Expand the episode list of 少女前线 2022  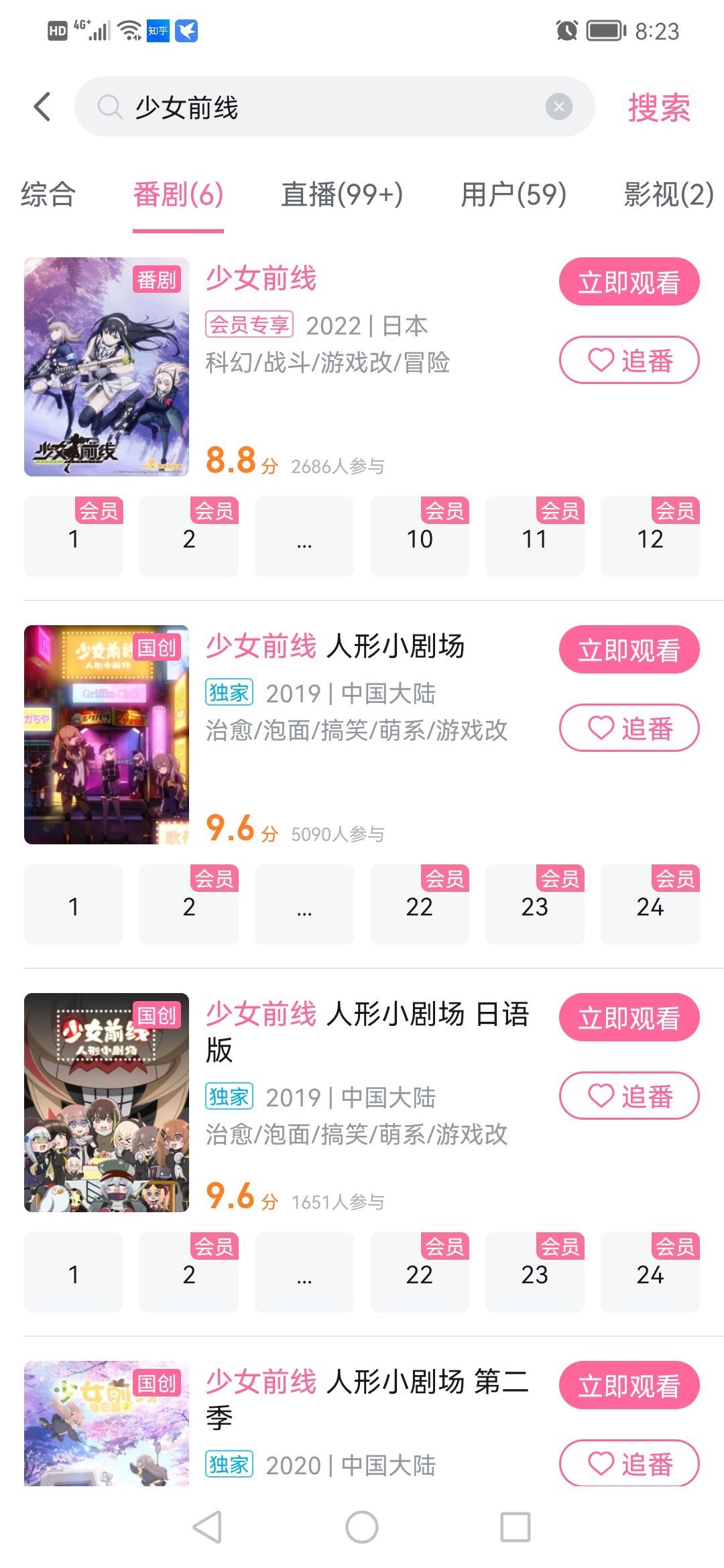304,537
